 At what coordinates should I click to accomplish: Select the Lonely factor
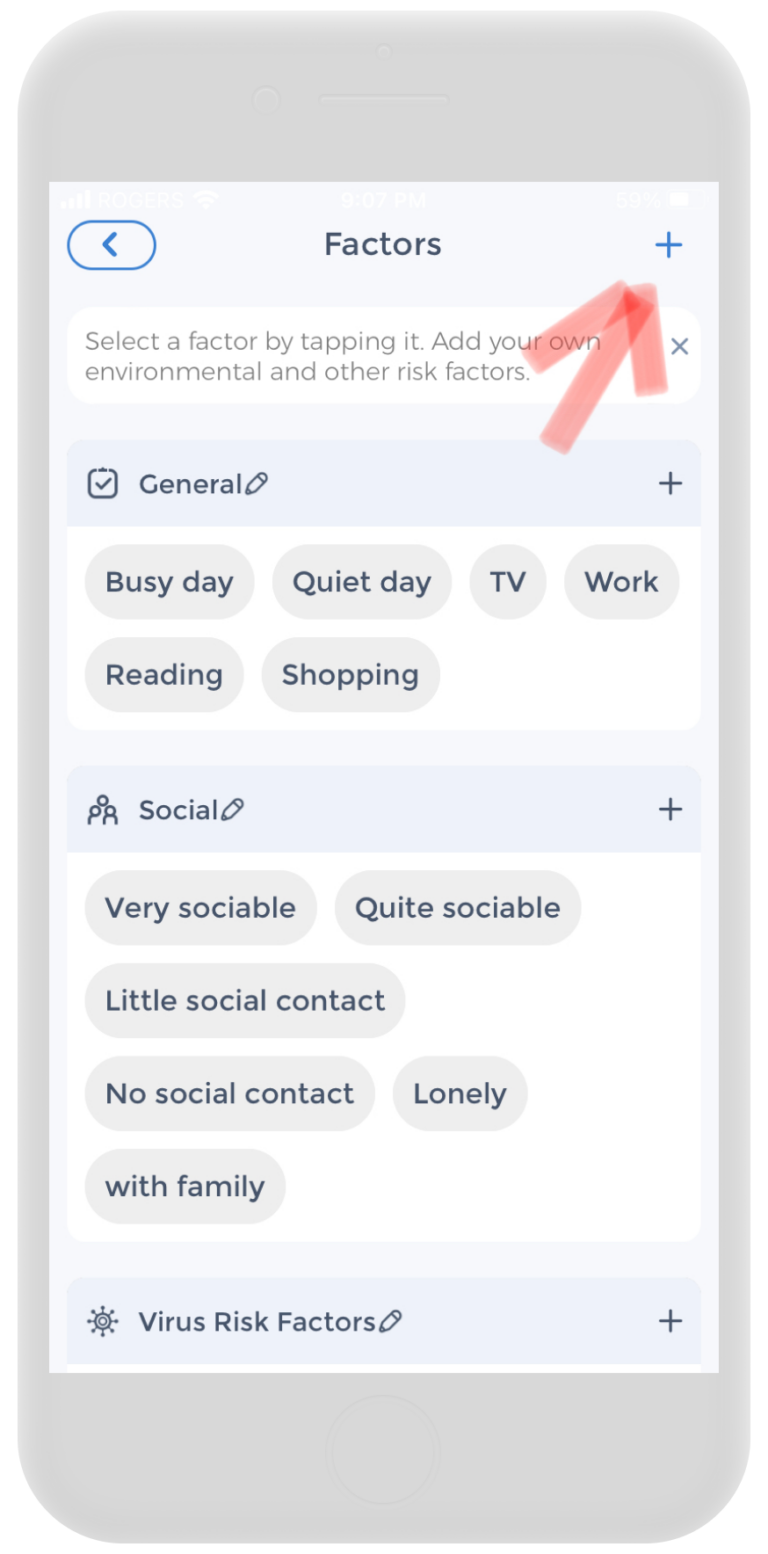pos(459,1094)
